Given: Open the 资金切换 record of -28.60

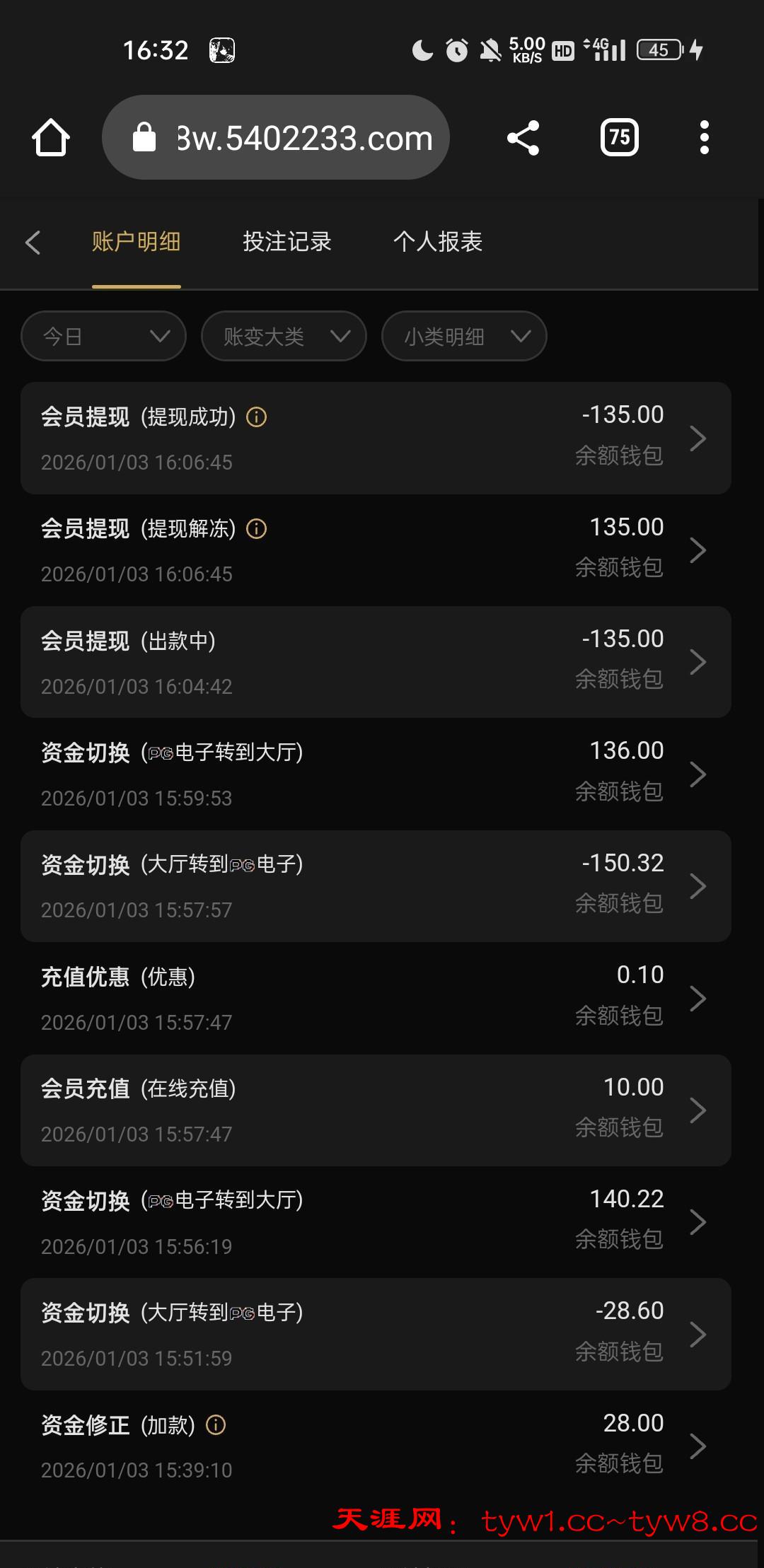Looking at the screenshot, I should coord(375,1335).
